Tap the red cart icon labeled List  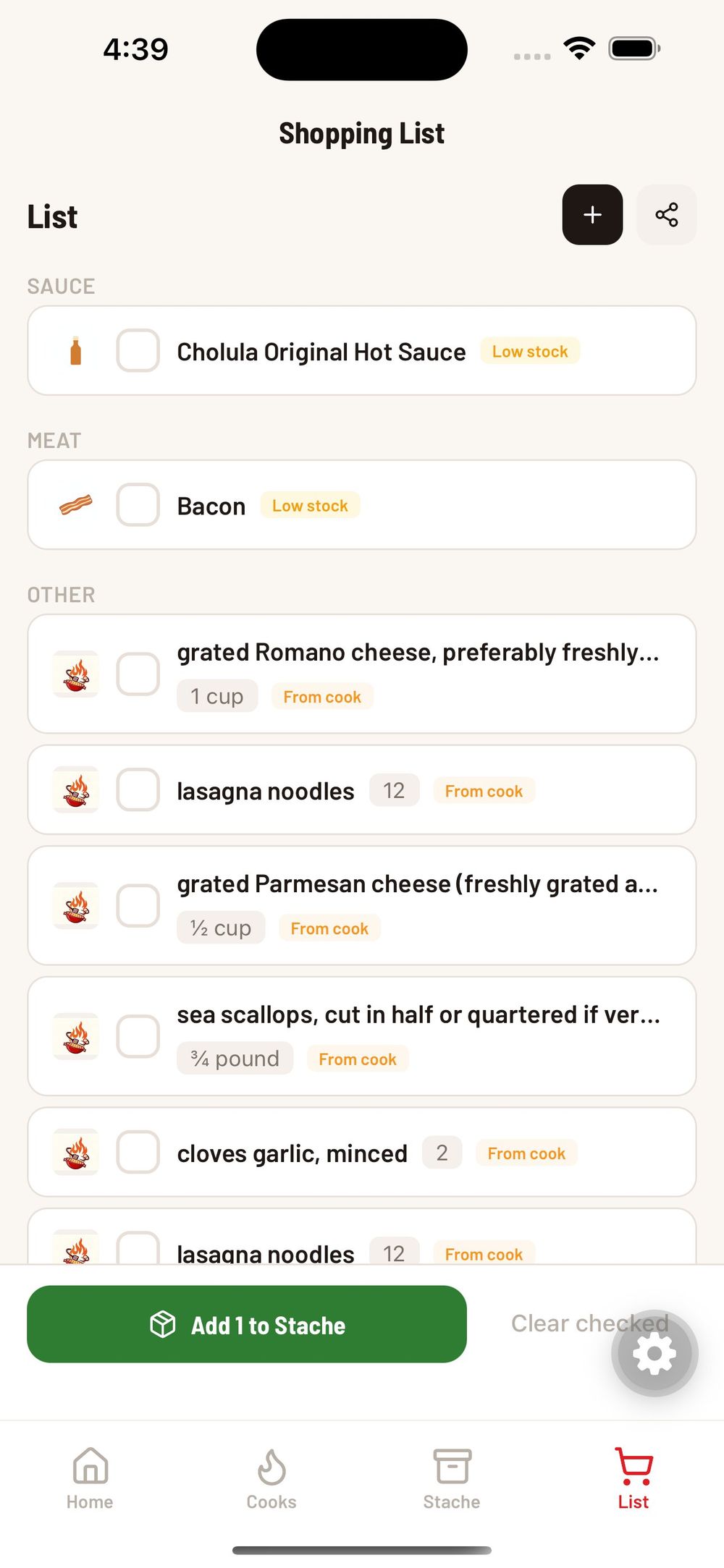click(633, 1469)
